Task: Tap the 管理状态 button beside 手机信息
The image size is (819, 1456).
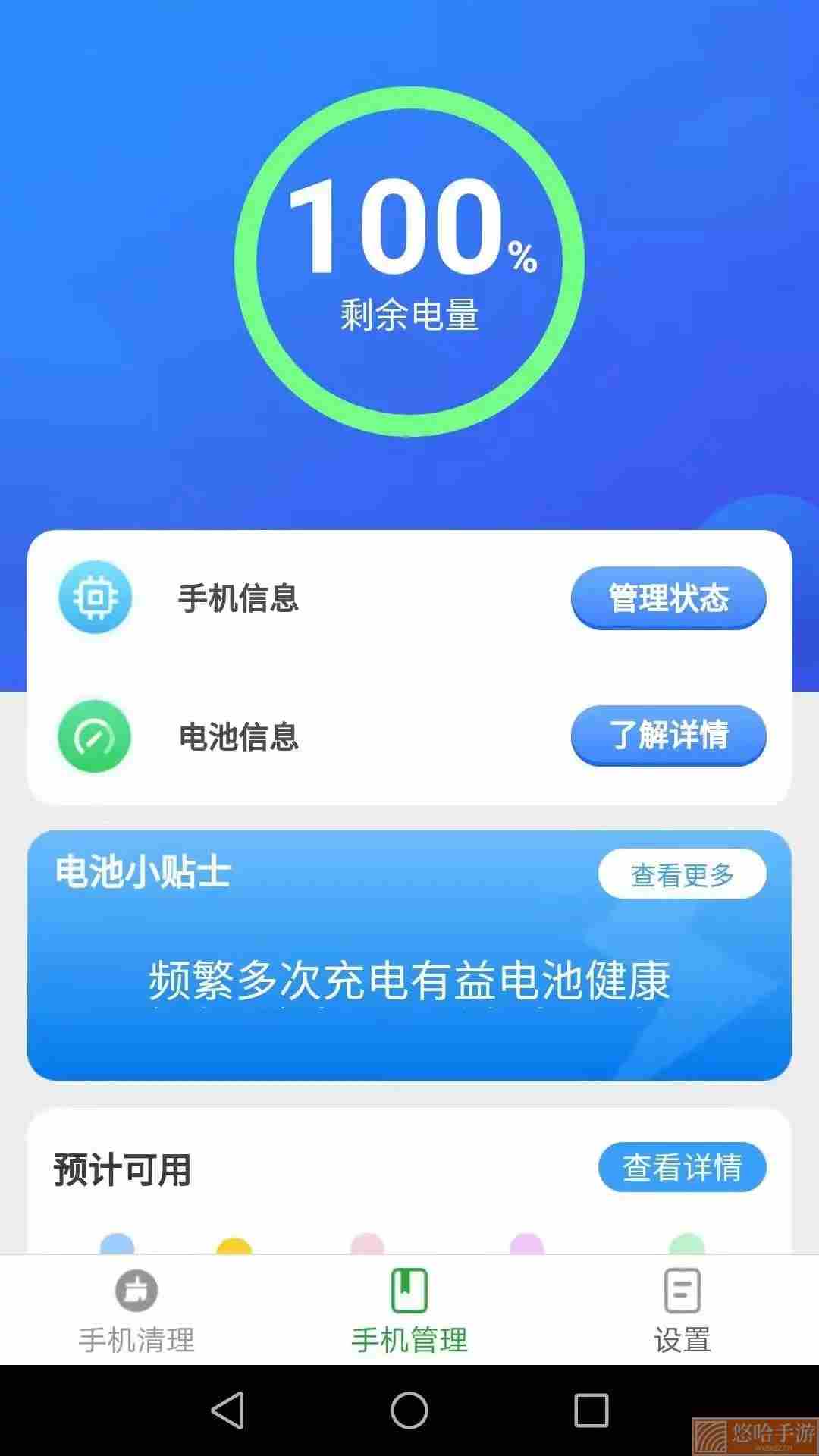Action: (668, 598)
